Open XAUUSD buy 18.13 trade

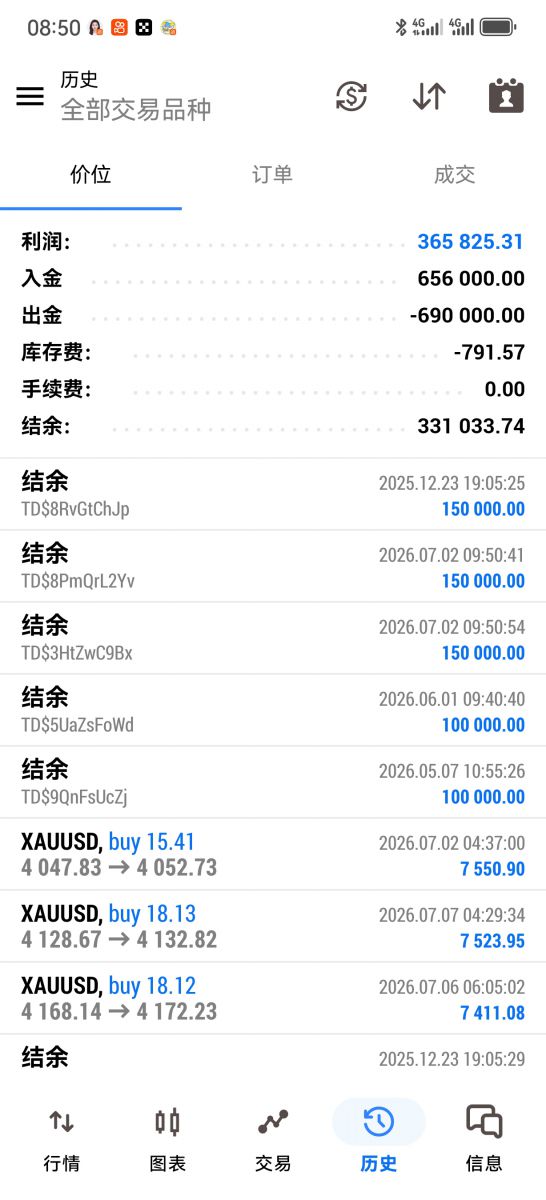pyautogui.click(x=273, y=926)
